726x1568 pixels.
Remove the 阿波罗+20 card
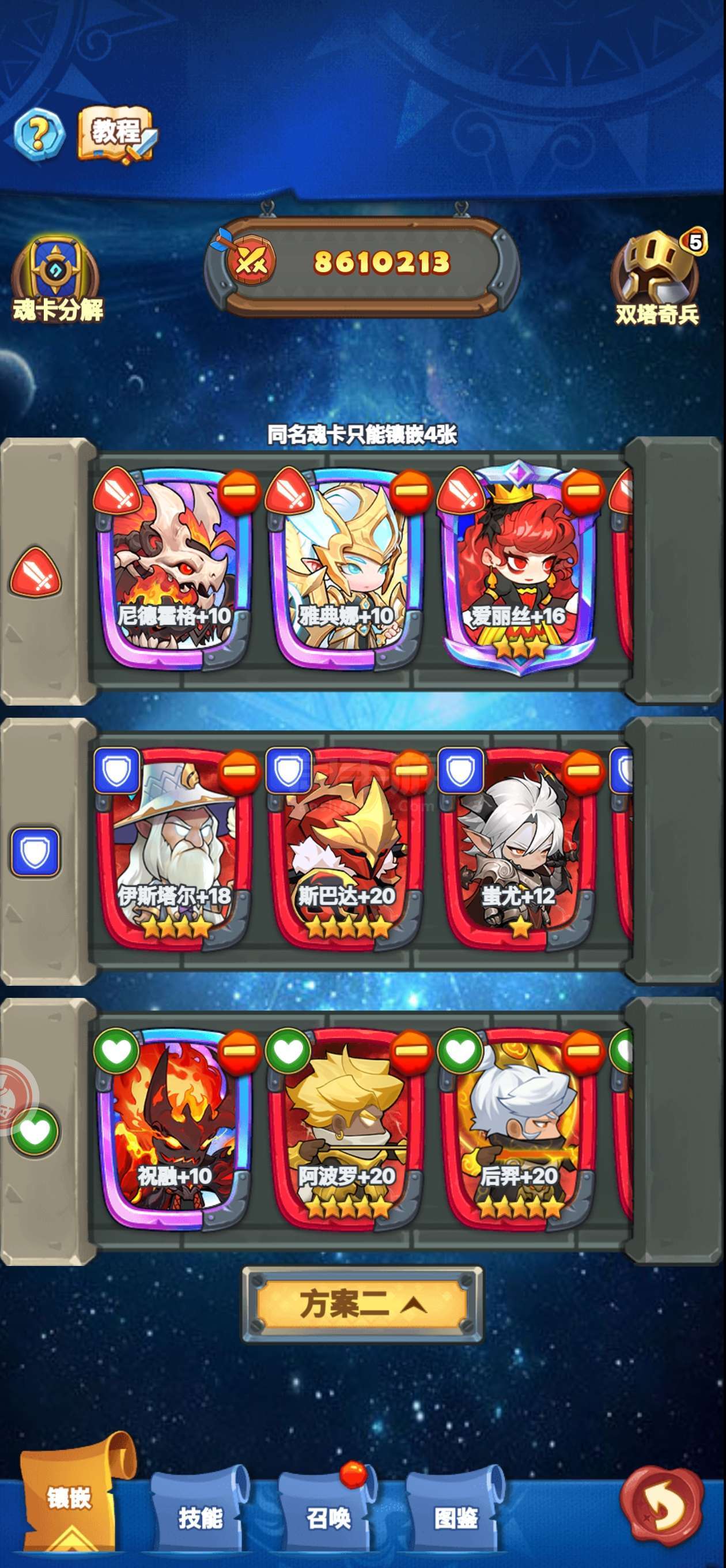point(411,1051)
